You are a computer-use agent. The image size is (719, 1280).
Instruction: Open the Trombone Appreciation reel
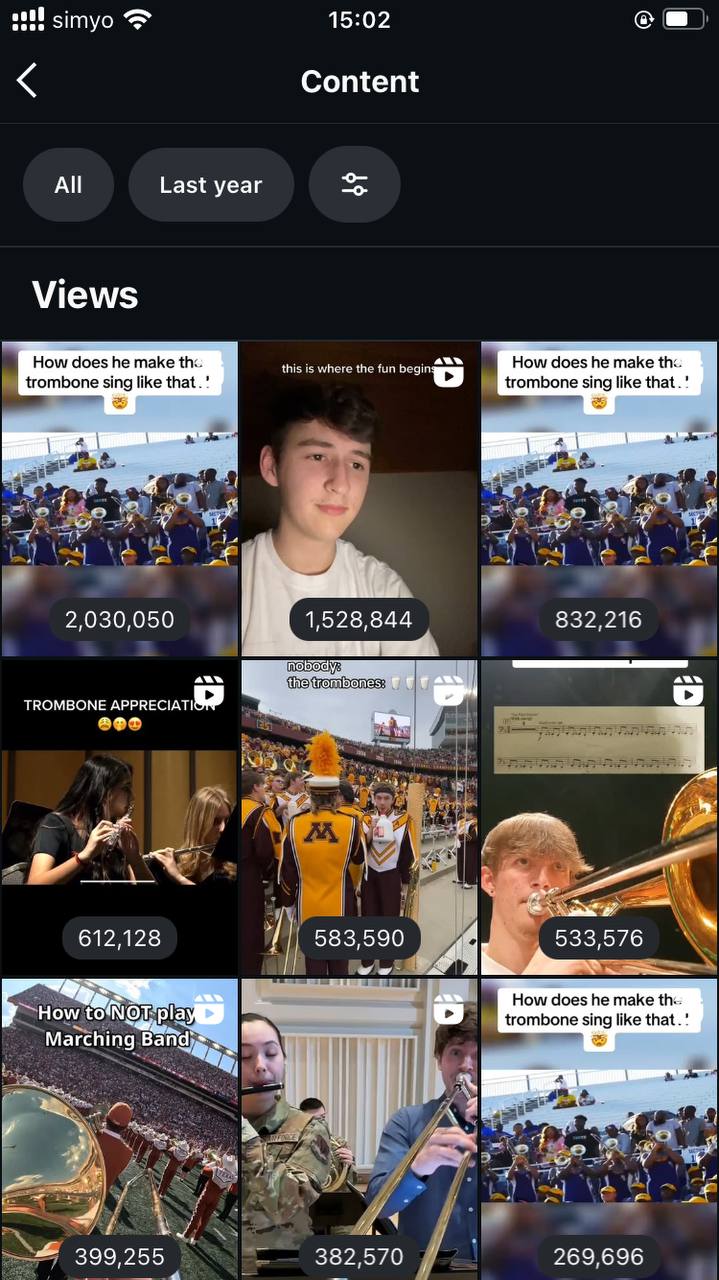pyautogui.click(x=119, y=817)
